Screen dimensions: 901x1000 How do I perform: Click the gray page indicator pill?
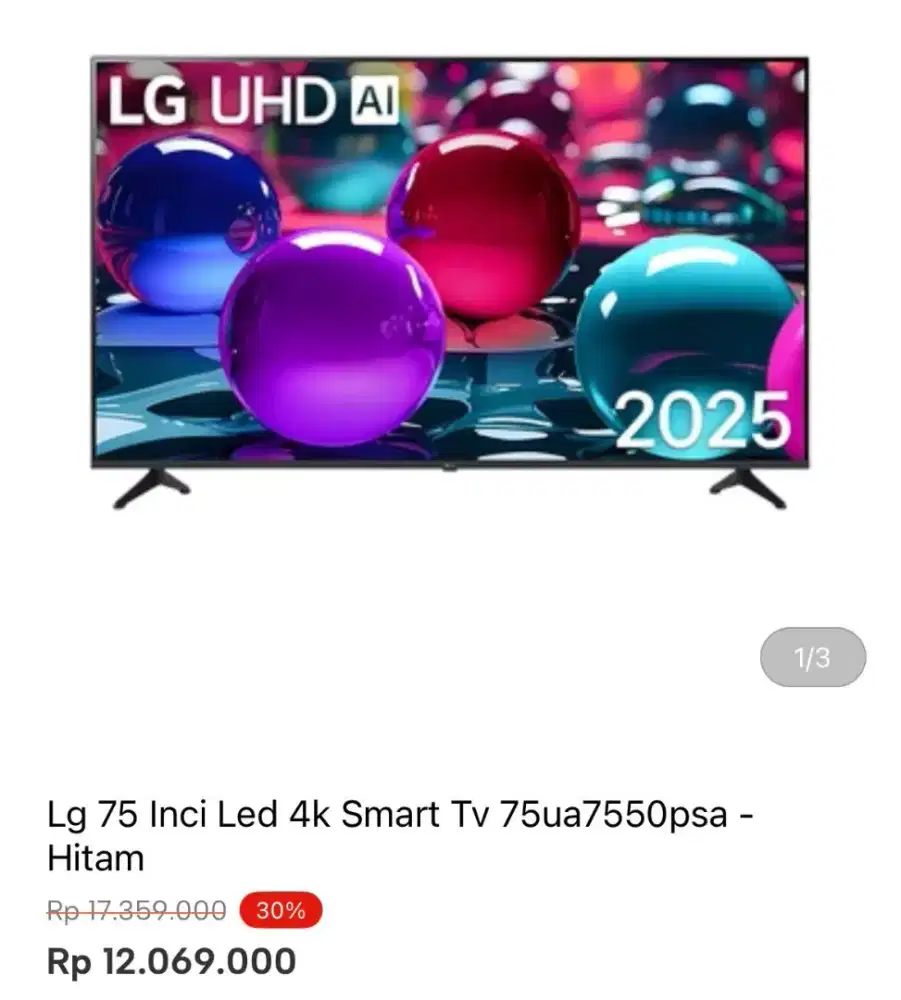pos(813,655)
